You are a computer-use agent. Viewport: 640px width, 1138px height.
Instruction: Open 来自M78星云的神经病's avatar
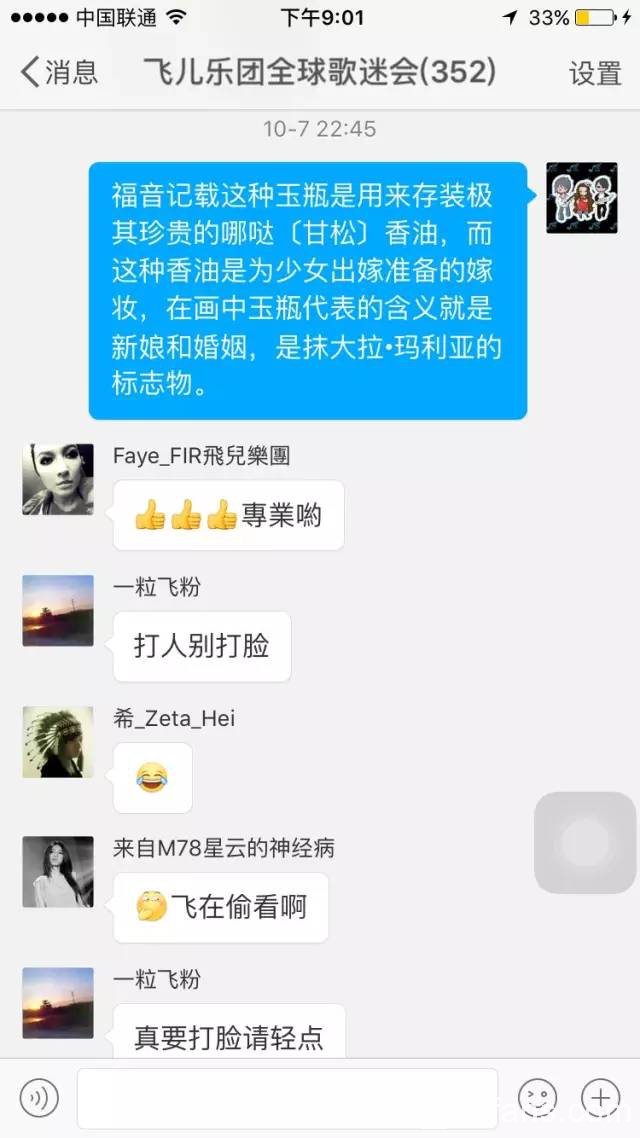(58, 872)
